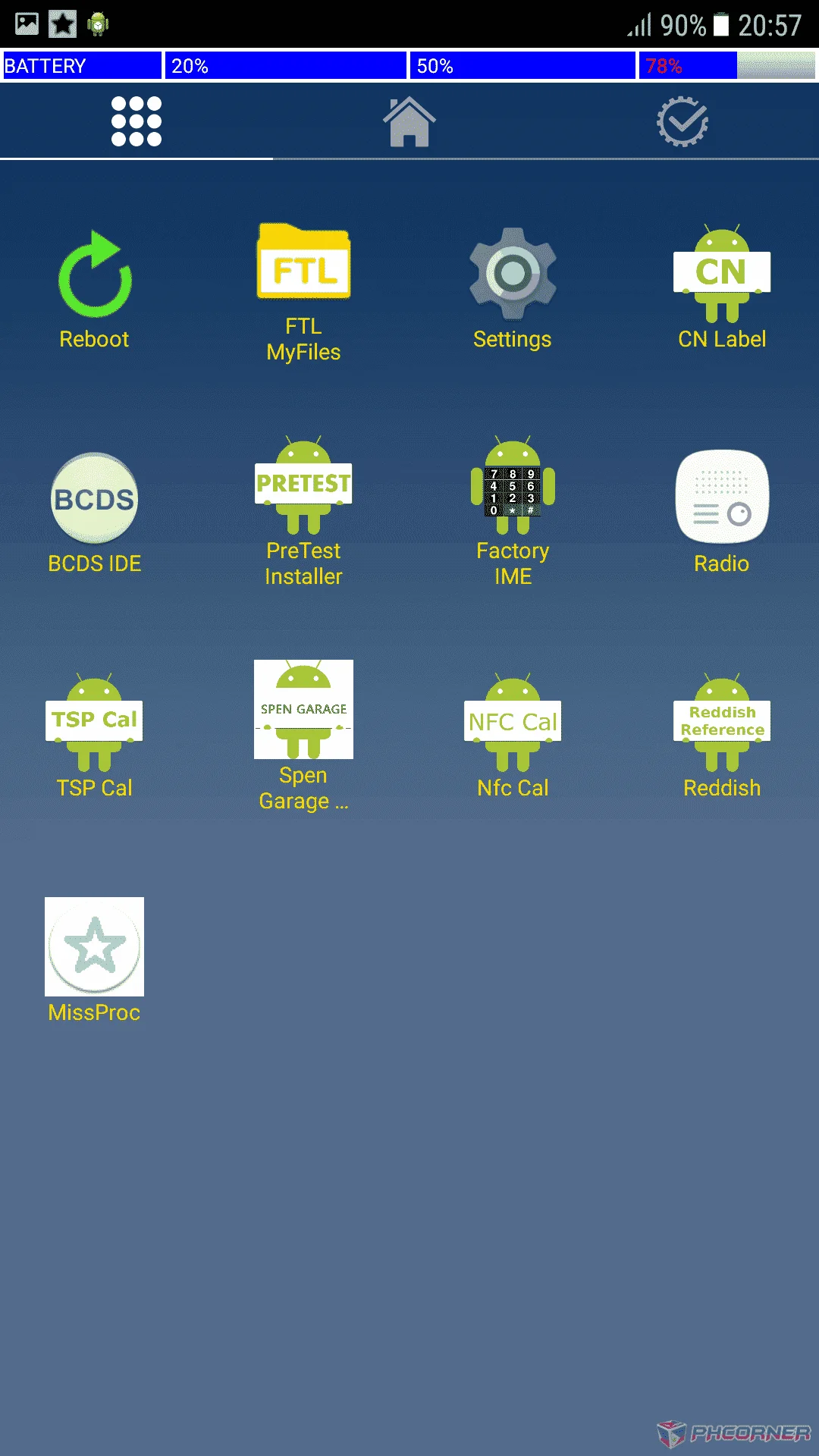Screen dimensions: 819x1456
Task: Open FTL MyFiles
Action: click(x=303, y=292)
